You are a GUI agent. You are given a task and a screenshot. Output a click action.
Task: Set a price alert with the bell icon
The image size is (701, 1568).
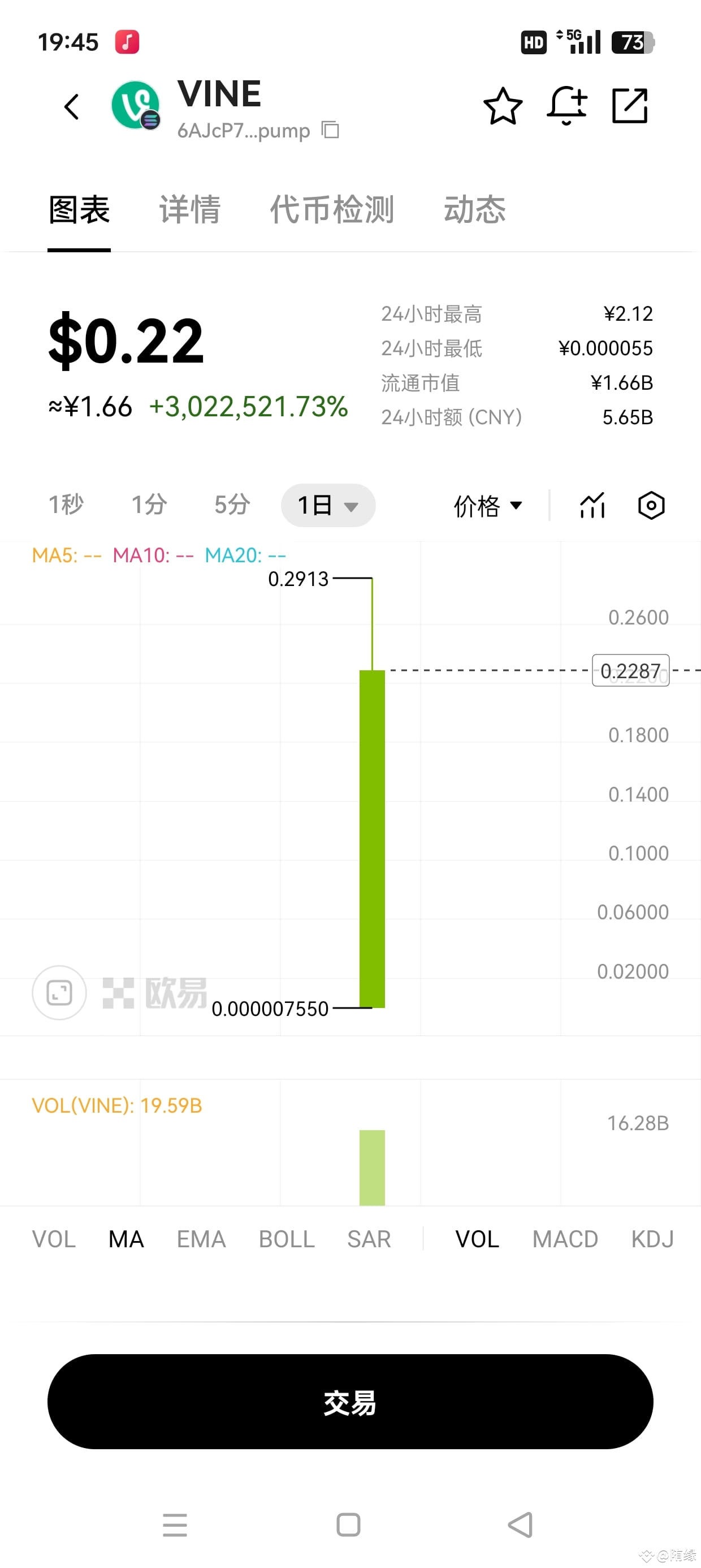pos(566,106)
